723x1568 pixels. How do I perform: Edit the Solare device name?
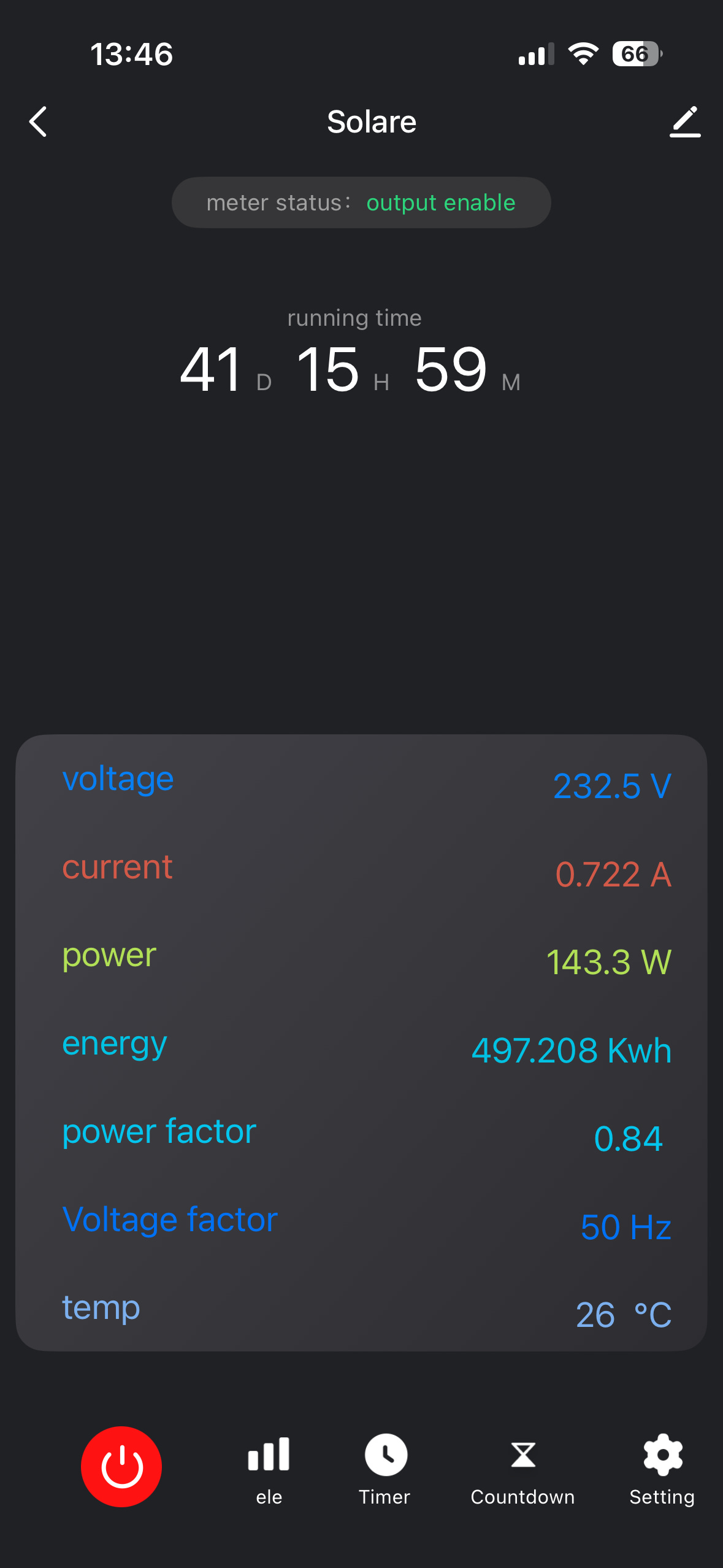684,121
